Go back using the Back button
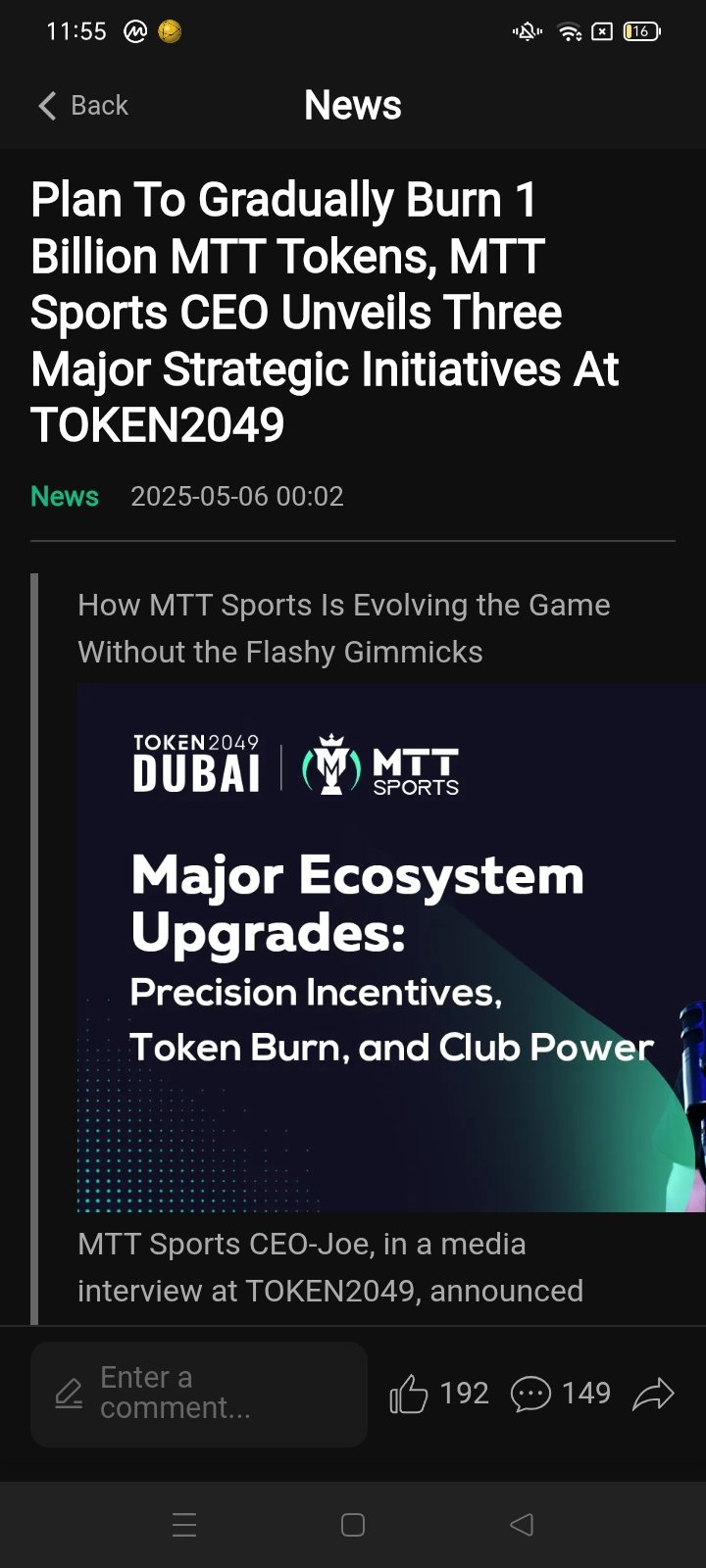Screen dimensions: 706x1568 pyautogui.click(x=82, y=106)
